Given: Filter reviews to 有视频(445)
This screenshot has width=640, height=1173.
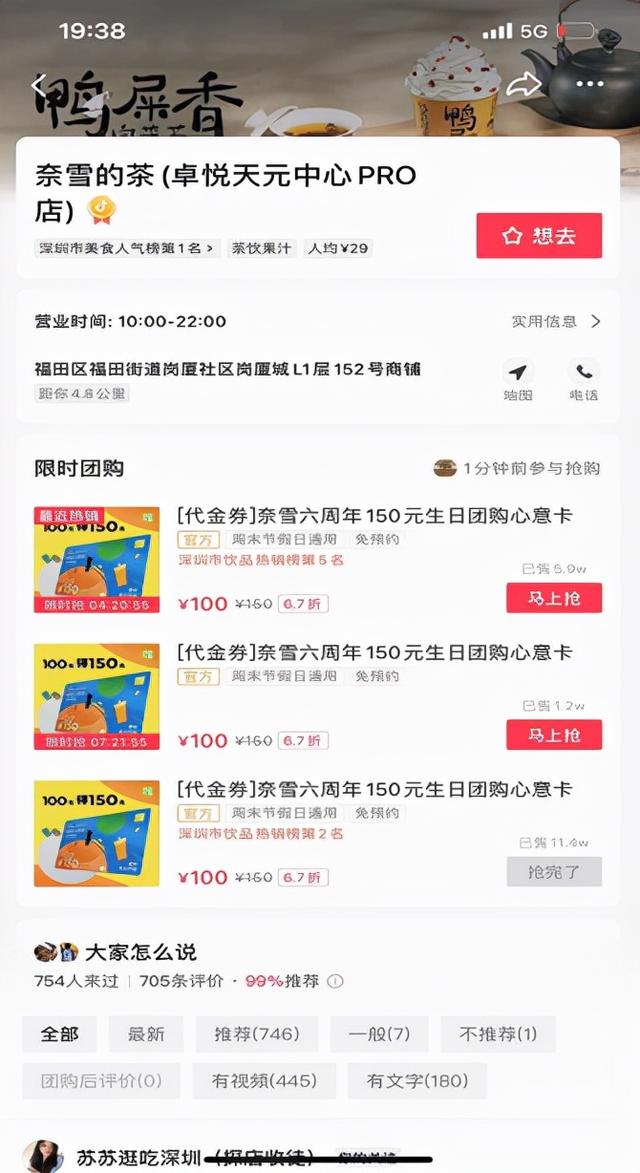Looking at the screenshot, I should point(264,1081).
